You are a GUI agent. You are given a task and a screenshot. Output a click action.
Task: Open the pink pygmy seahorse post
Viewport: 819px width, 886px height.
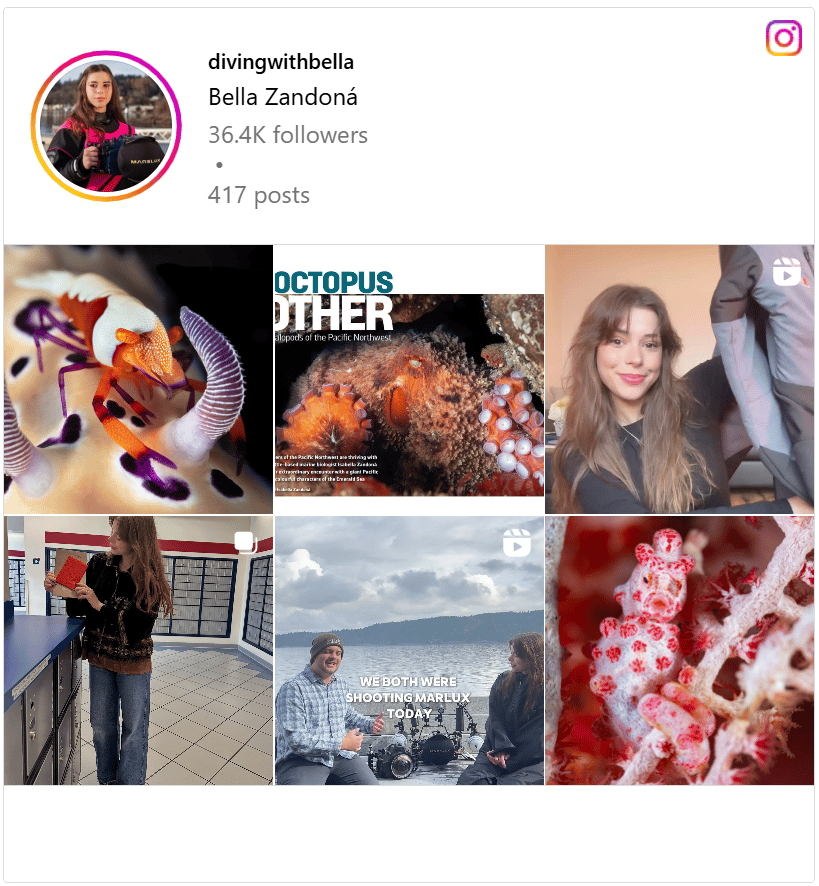(x=679, y=650)
